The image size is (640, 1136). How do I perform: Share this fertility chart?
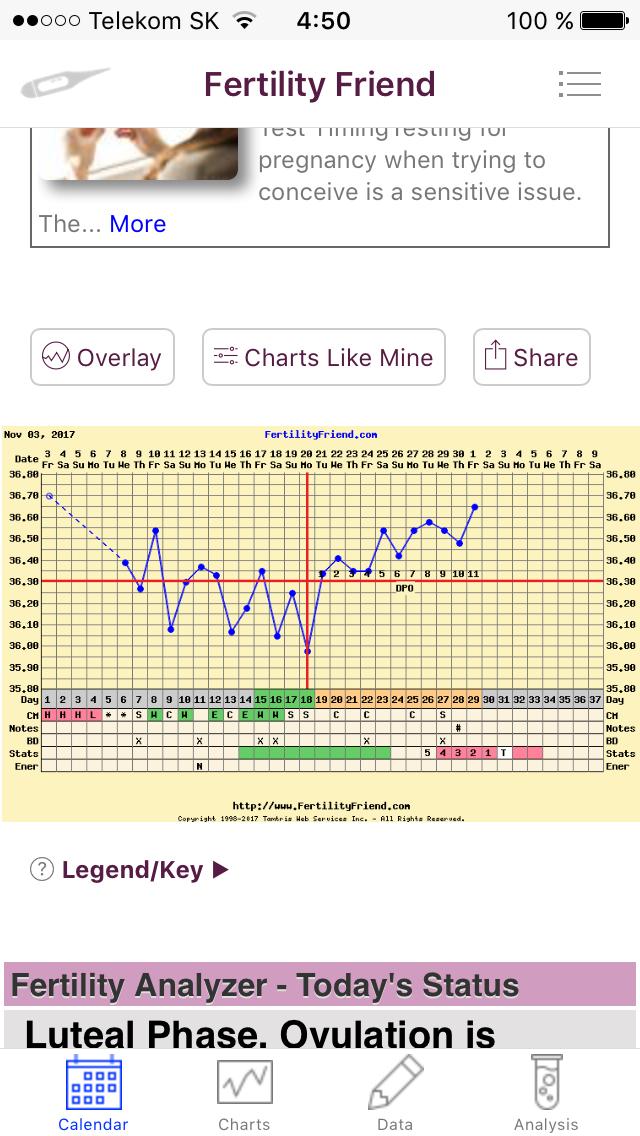coord(531,357)
